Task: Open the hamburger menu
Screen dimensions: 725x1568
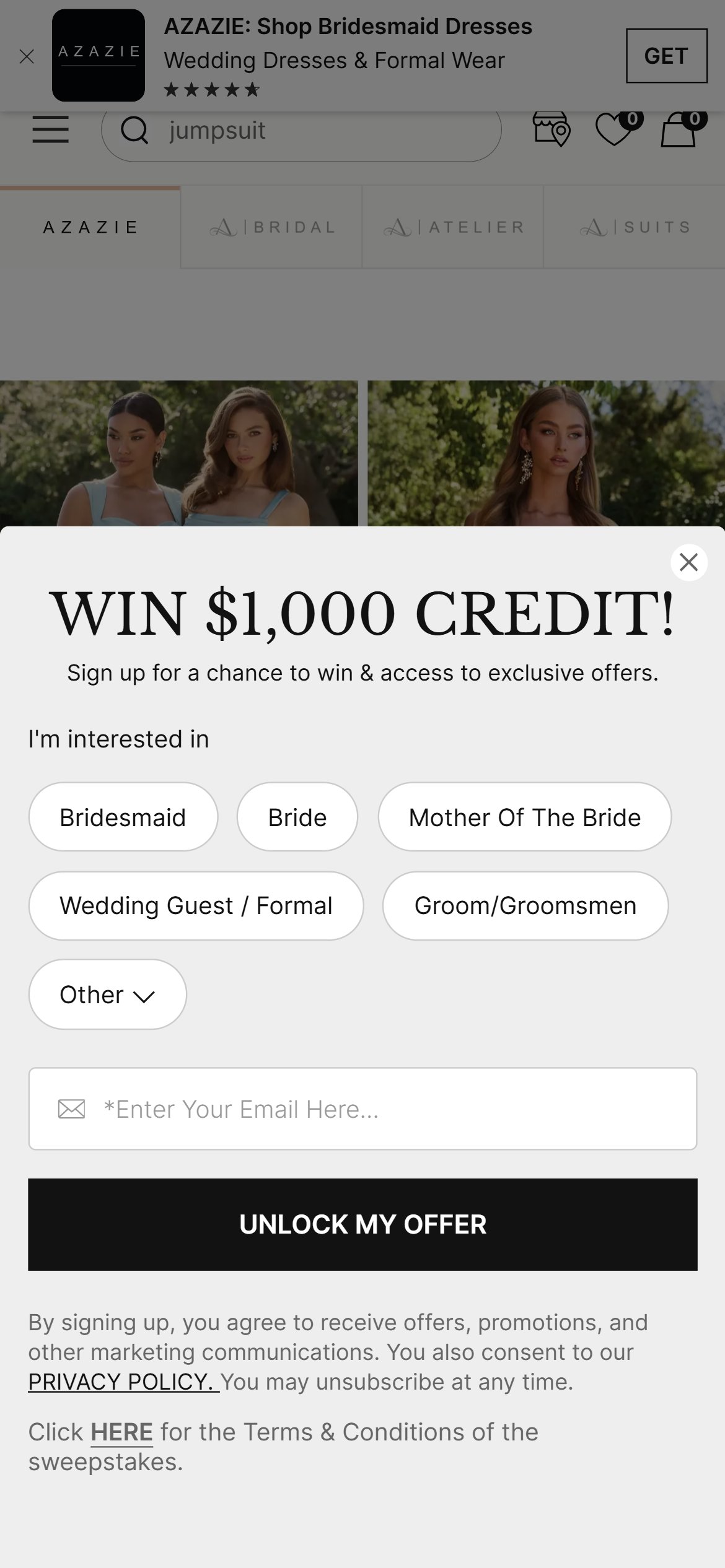Action: (51, 130)
